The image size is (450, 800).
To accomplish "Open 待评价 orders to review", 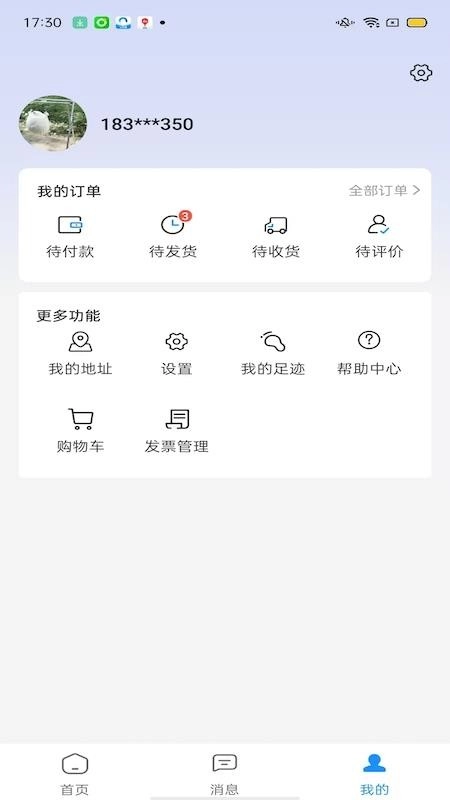I will coord(379,237).
